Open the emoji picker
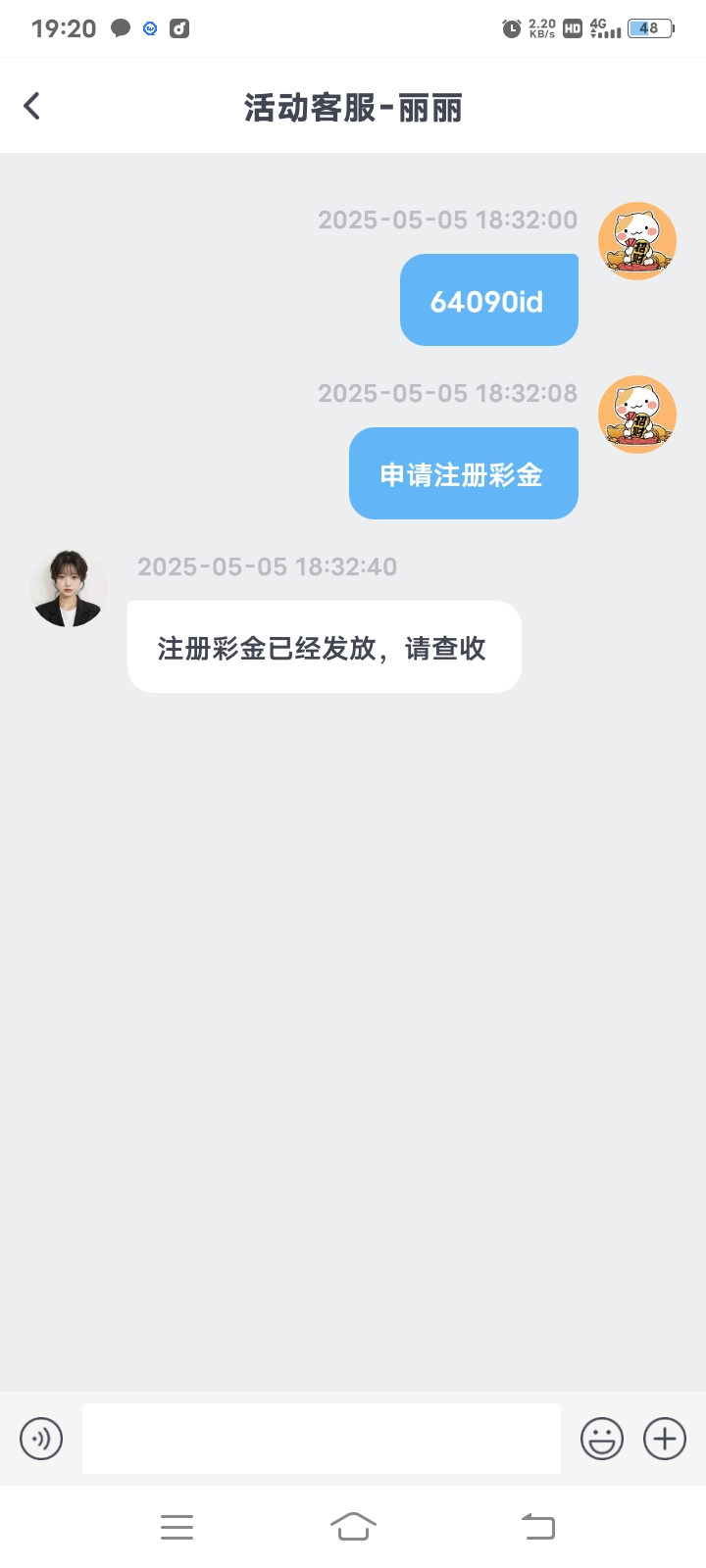 coord(601,1439)
